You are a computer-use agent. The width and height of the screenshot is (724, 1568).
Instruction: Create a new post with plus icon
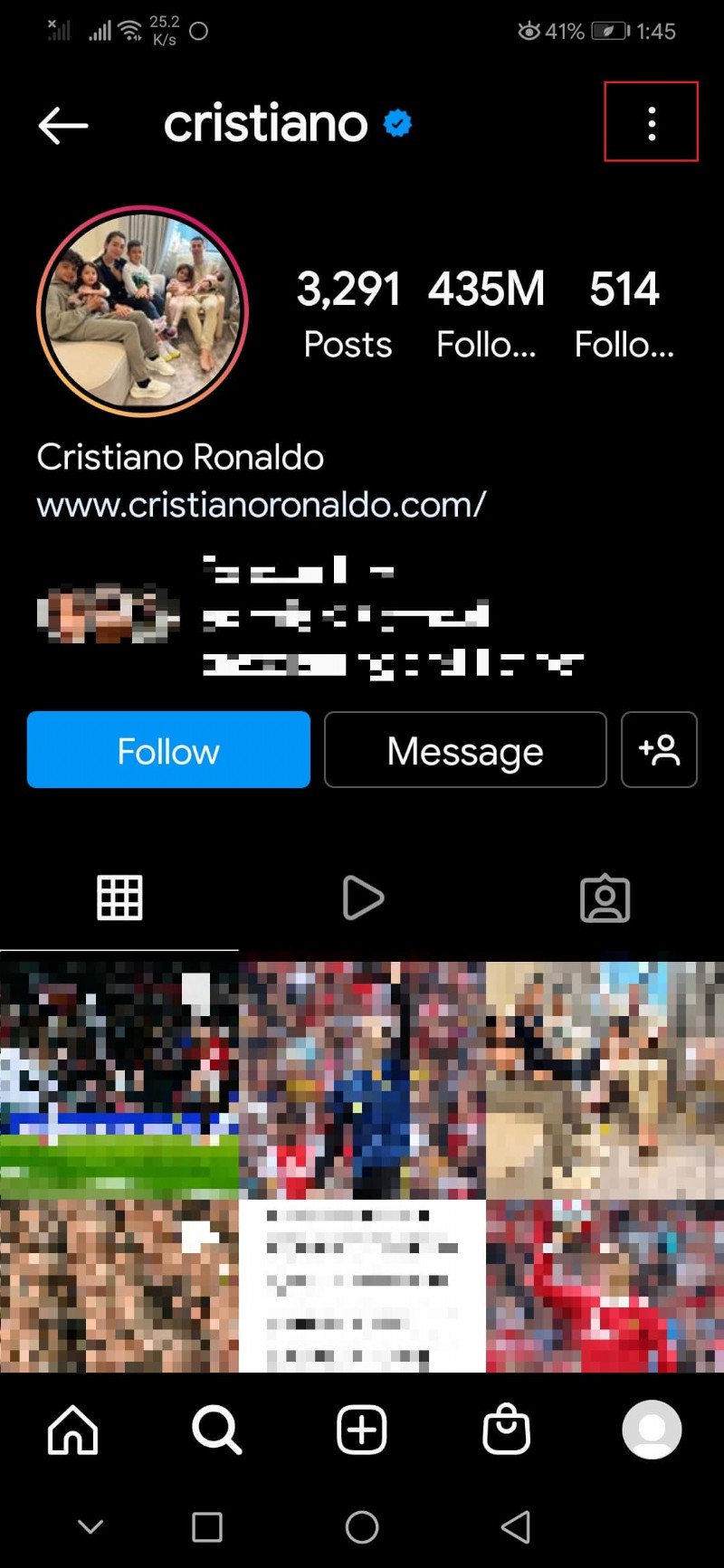[x=362, y=1430]
